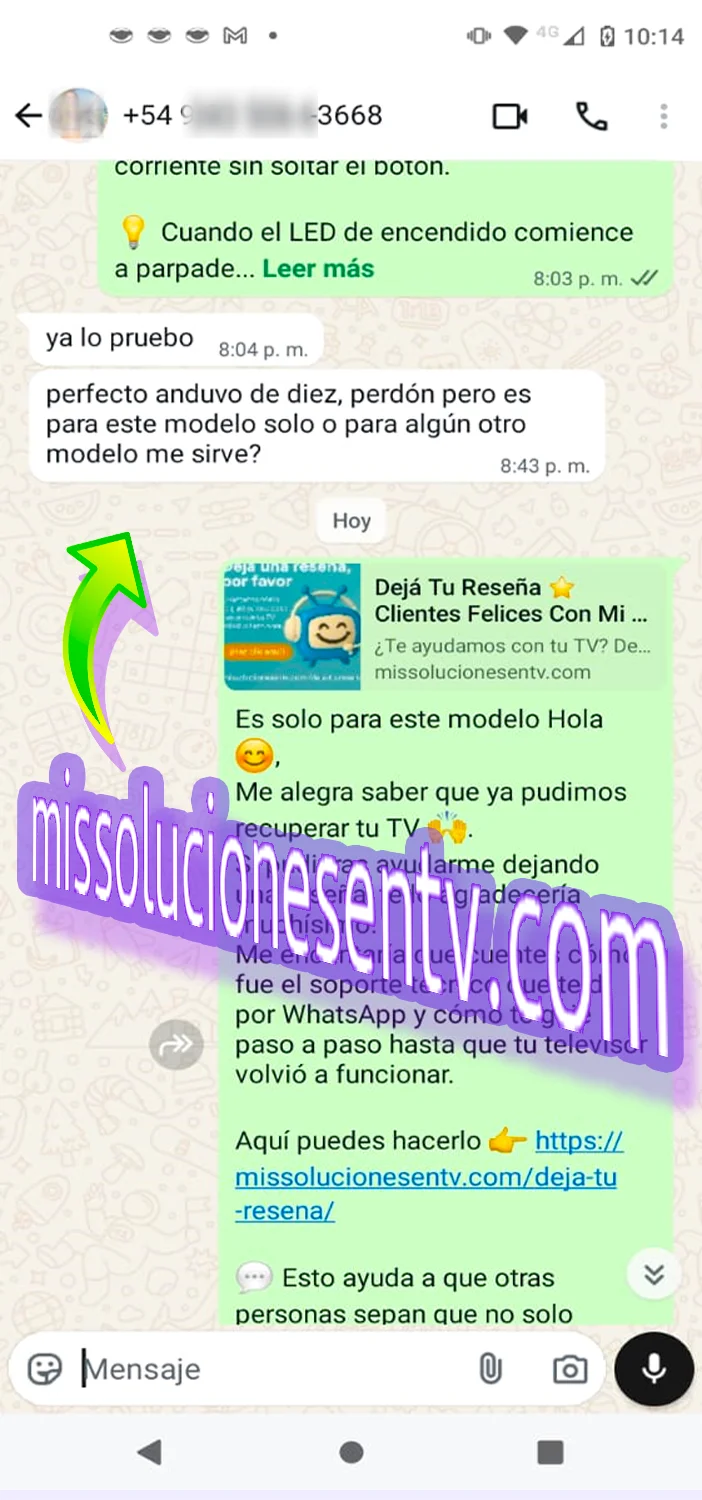Open the contact's profile picture

[79, 116]
